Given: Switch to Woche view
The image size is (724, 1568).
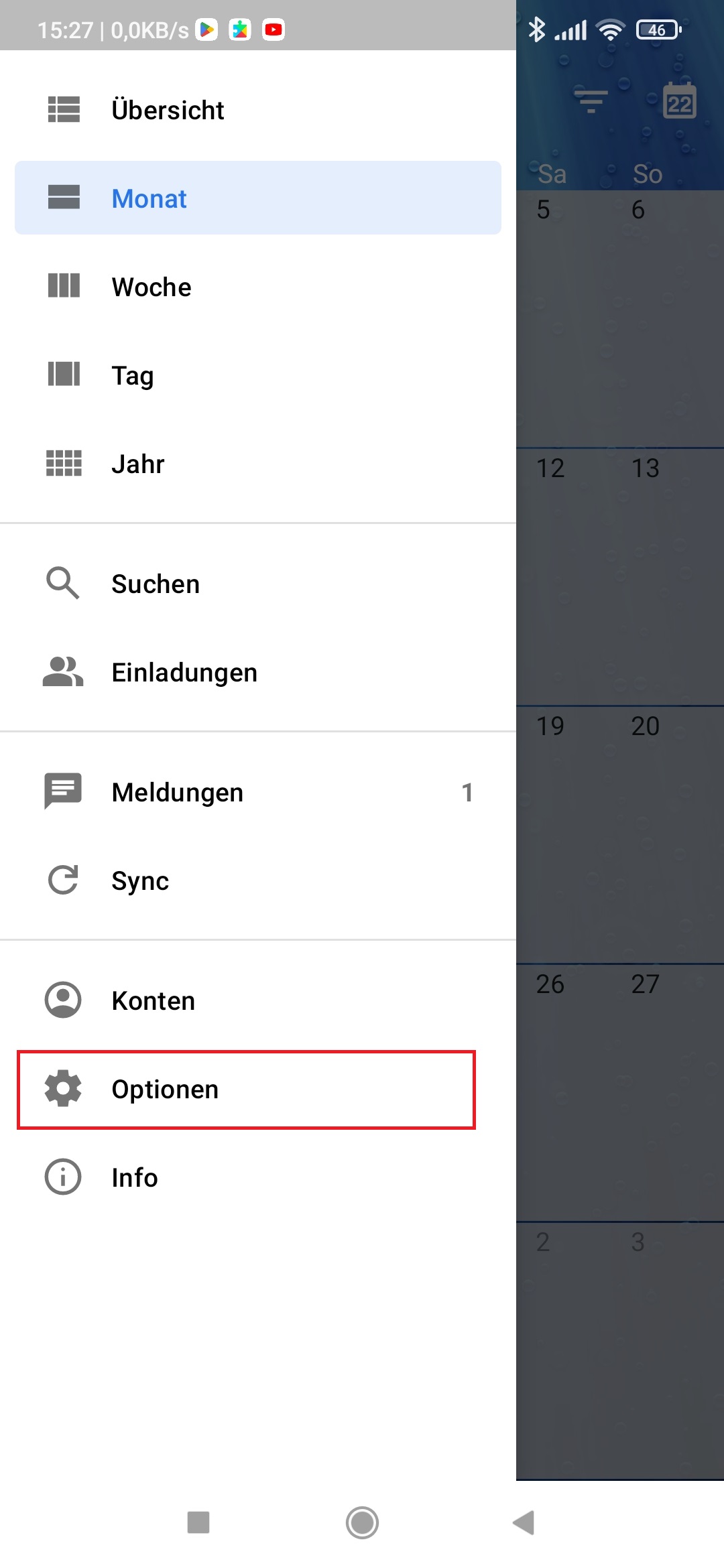Looking at the screenshot, I should 258,287.
